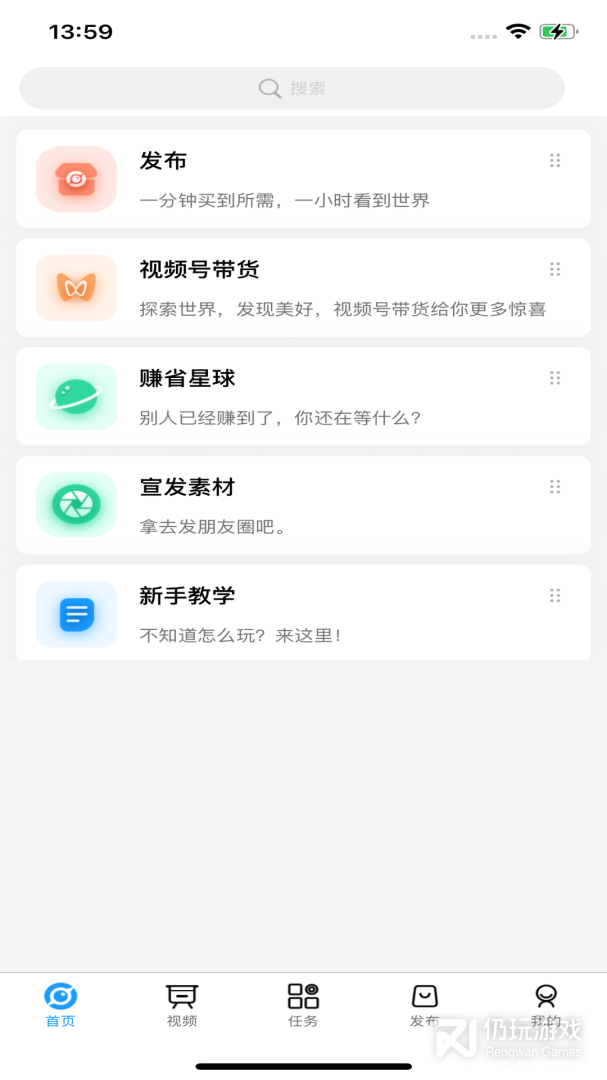Open 宣发素材 materials

pyautogui.click(x=300, y=506)
